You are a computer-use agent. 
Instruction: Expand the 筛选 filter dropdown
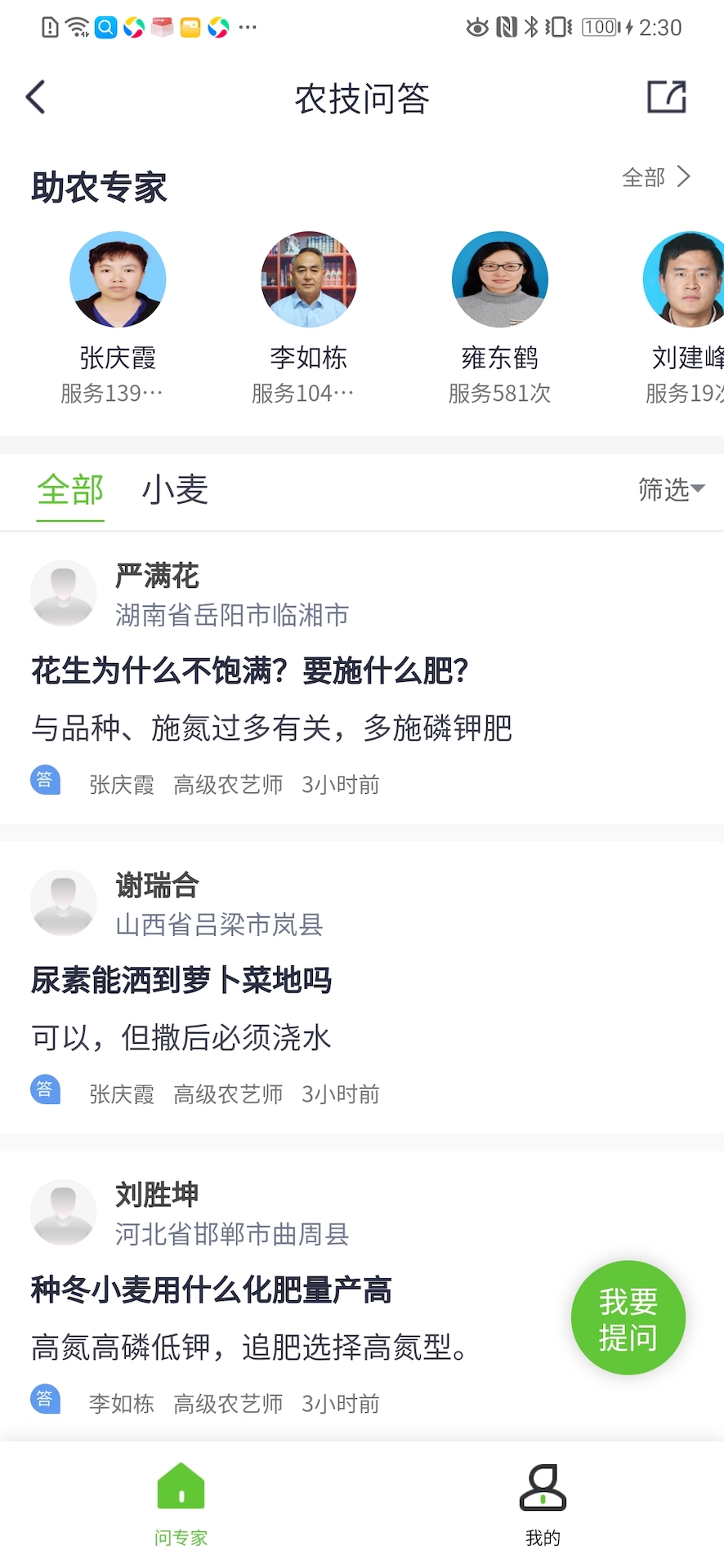[x=671, y=489]
